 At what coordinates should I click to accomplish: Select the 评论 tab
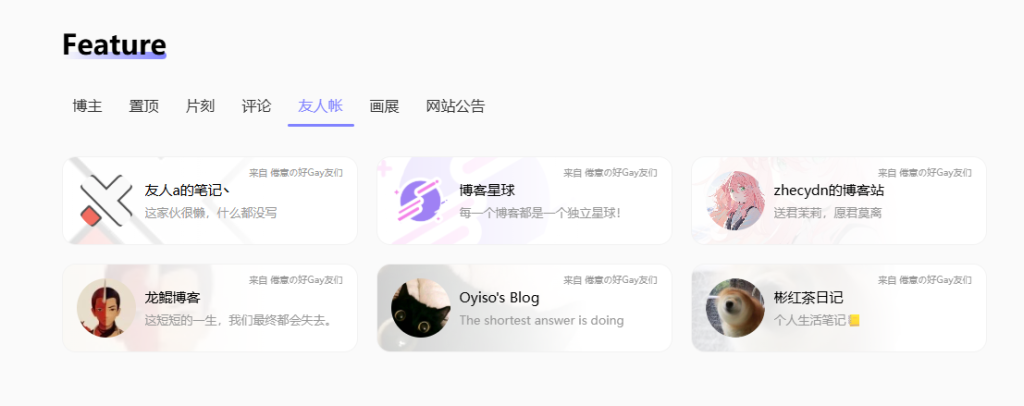256,106
